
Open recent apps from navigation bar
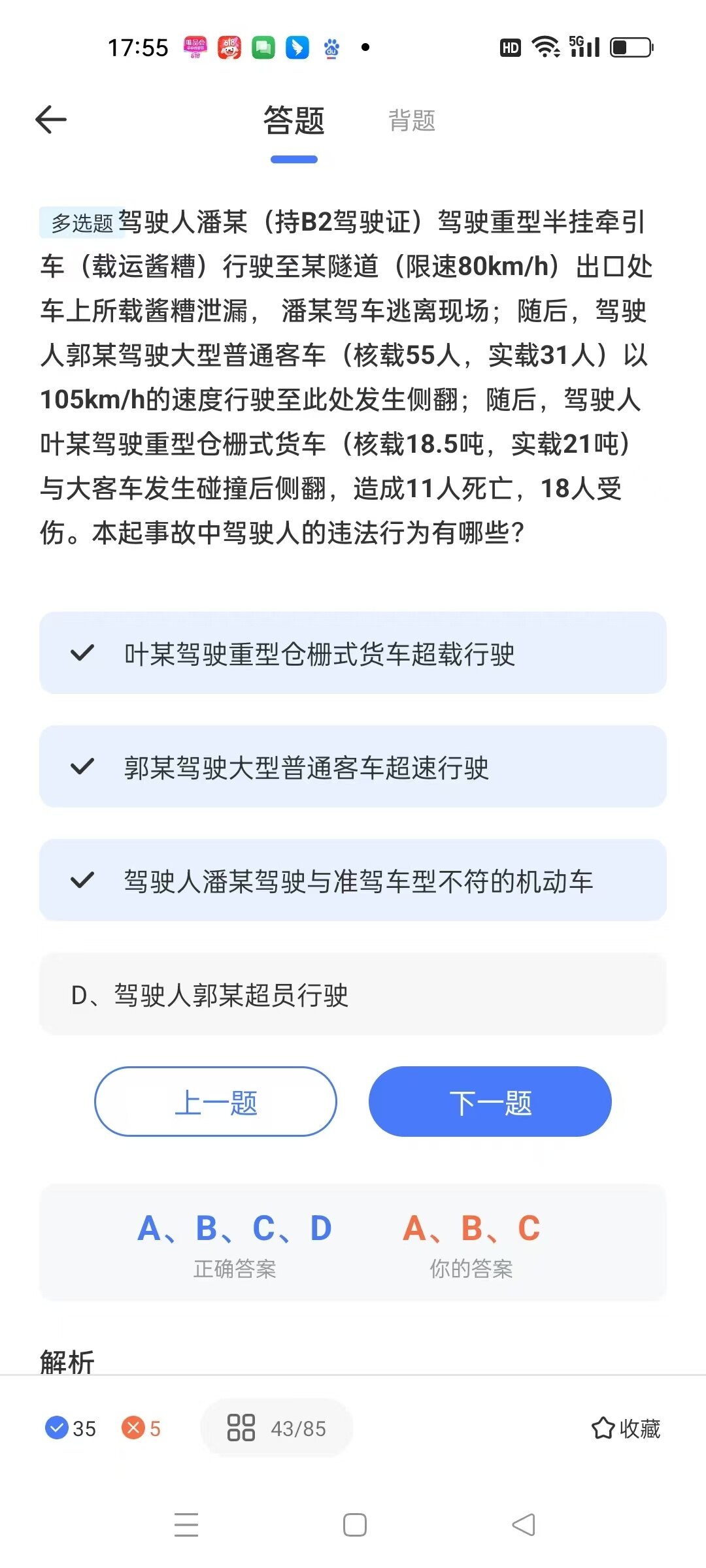186,1525
